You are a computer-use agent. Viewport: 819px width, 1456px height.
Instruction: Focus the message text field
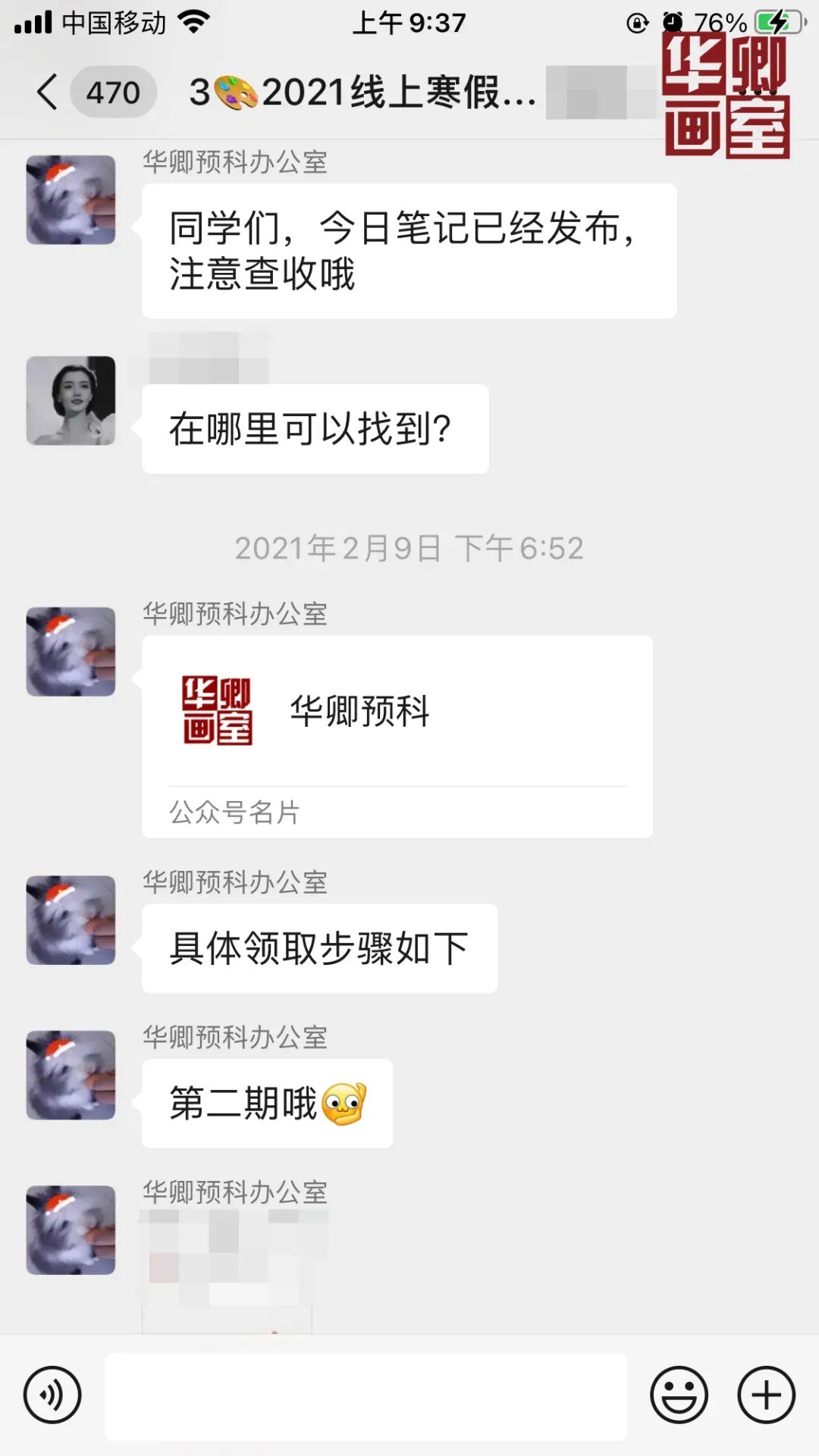coord(366,1396)
